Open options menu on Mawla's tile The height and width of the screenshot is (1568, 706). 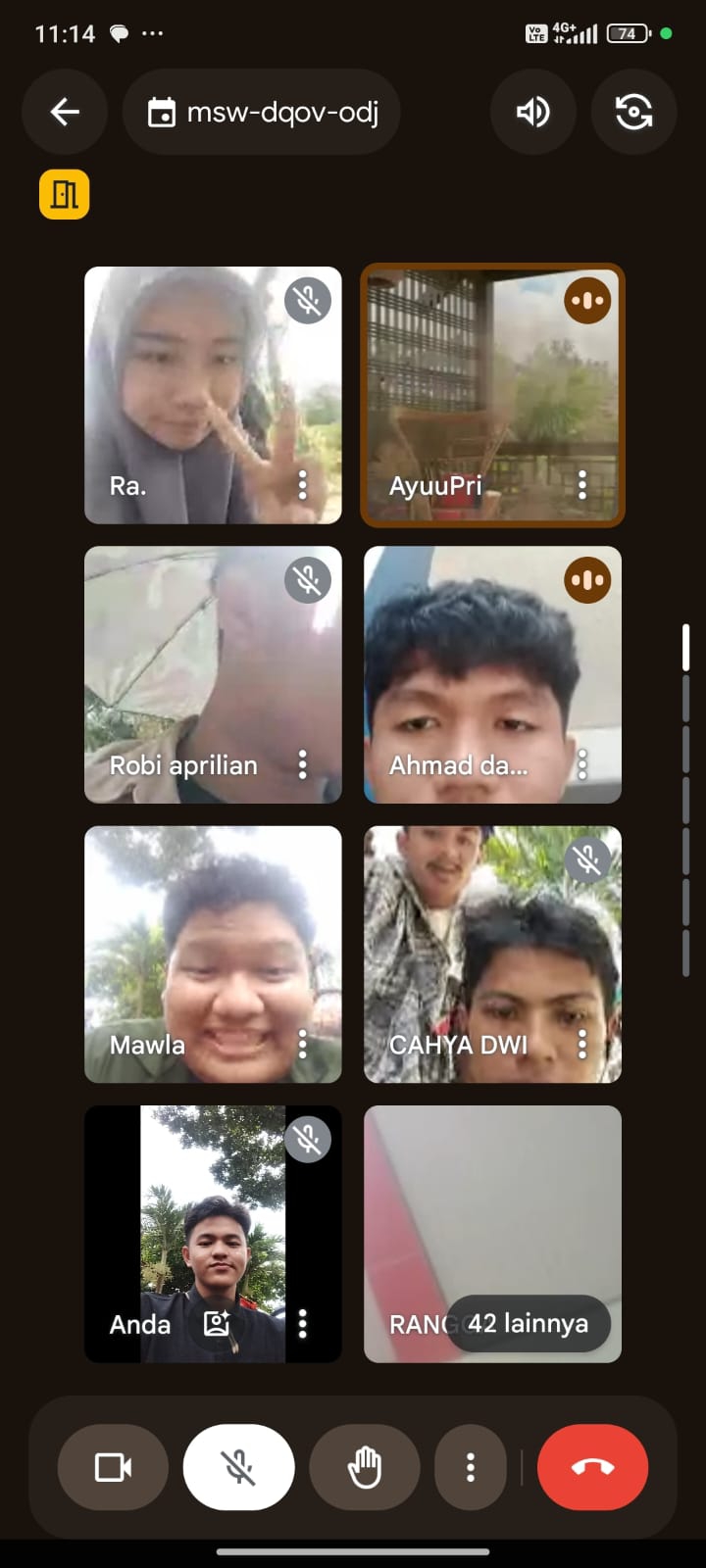click(x=302, y=1045)
